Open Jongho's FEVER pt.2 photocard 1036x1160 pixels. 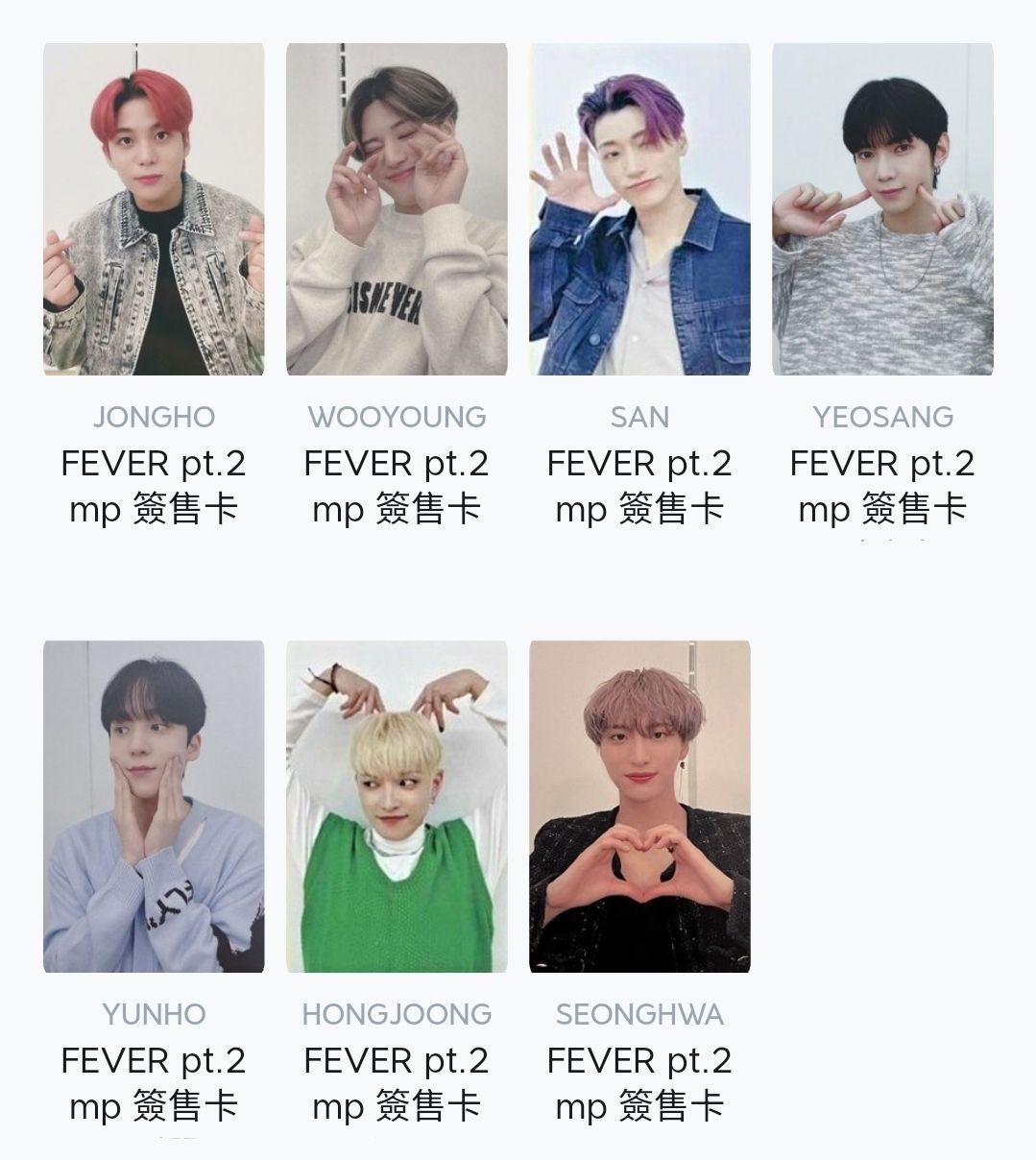(154, 209)
